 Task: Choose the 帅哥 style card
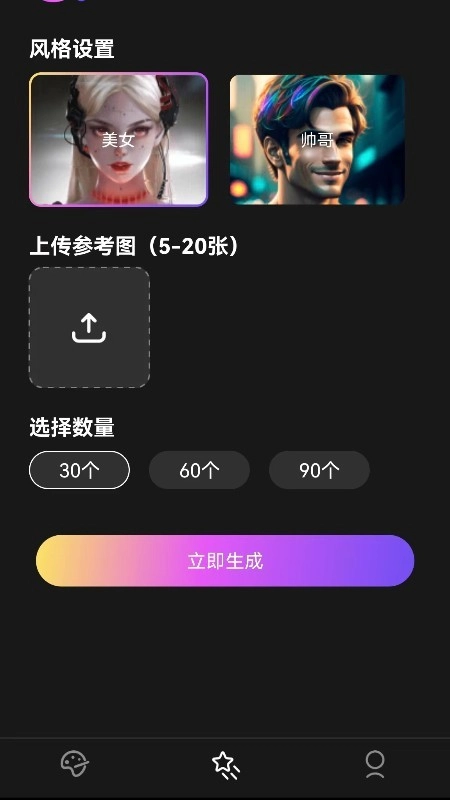[317, 139]
